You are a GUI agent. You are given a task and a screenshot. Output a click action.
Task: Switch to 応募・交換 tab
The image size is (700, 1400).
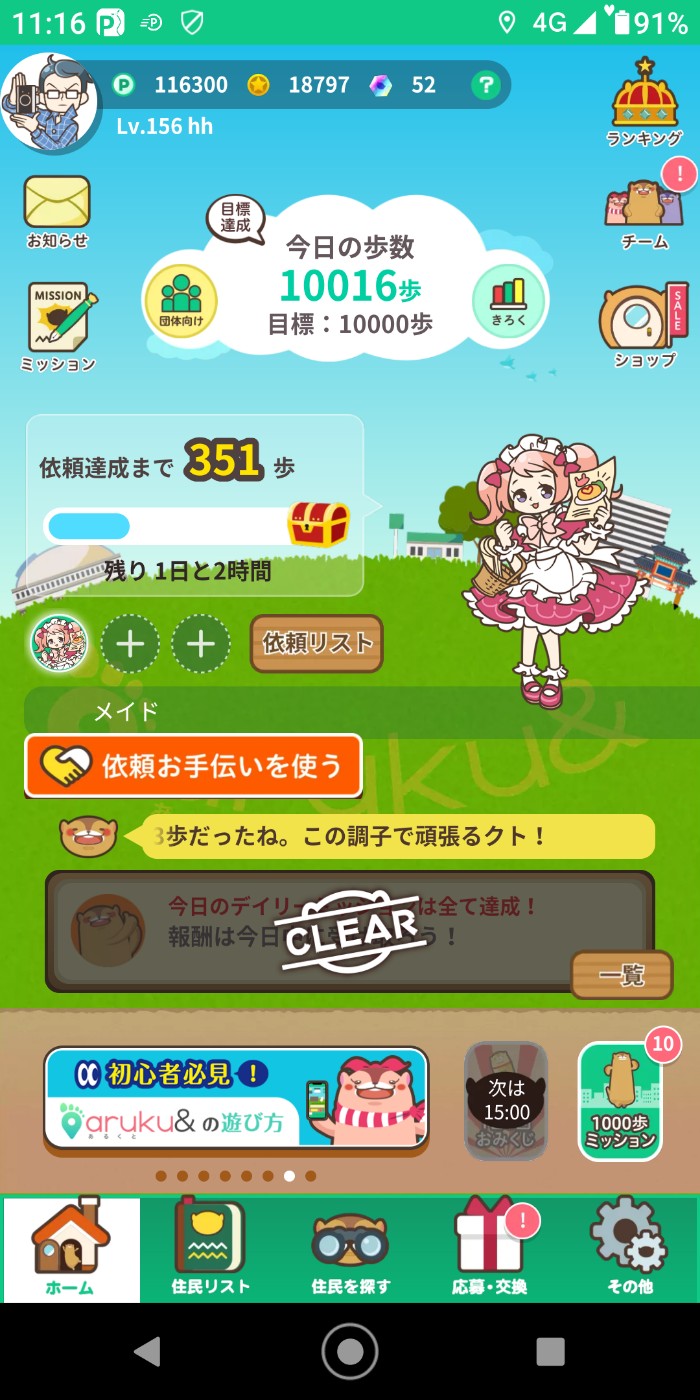pos(490,1249)
